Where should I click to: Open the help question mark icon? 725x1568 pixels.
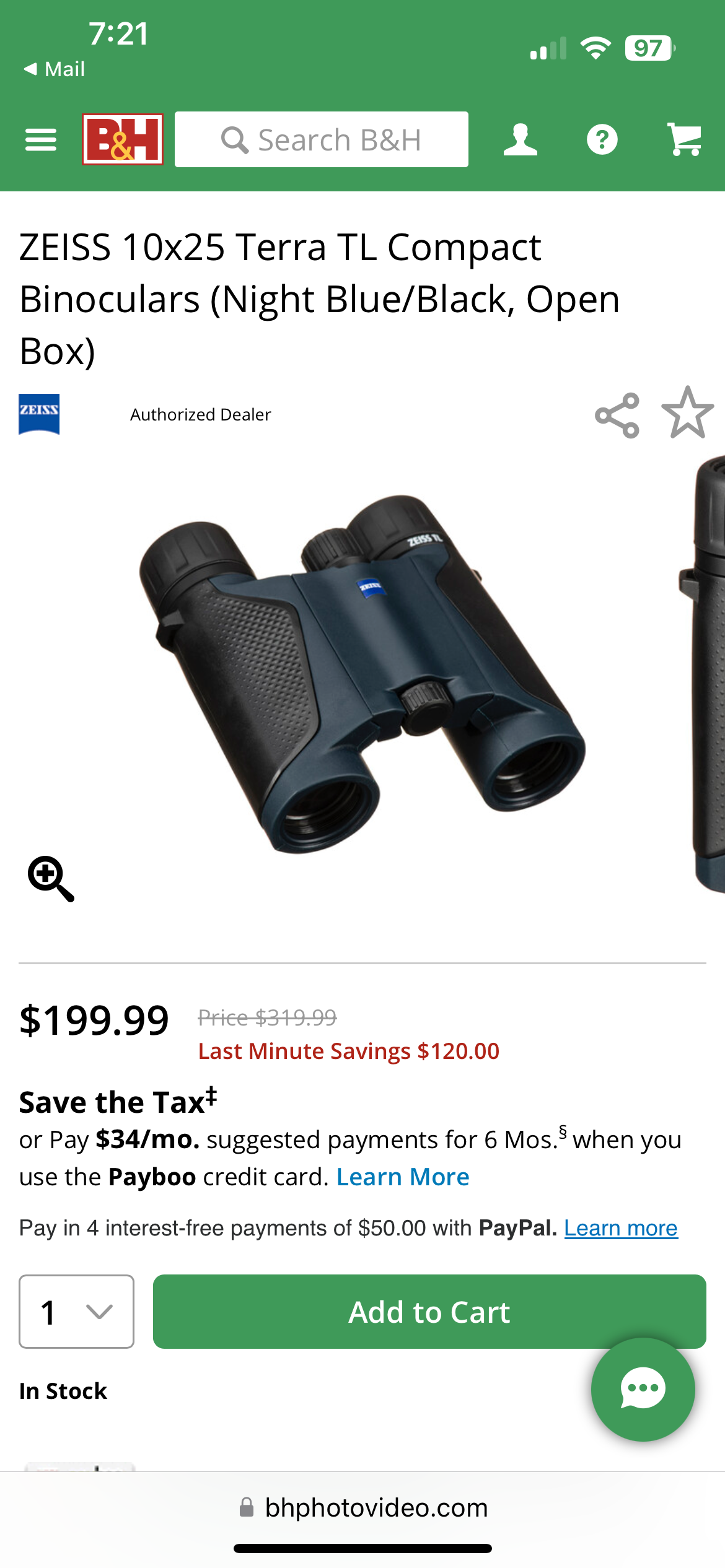[602, 139]
